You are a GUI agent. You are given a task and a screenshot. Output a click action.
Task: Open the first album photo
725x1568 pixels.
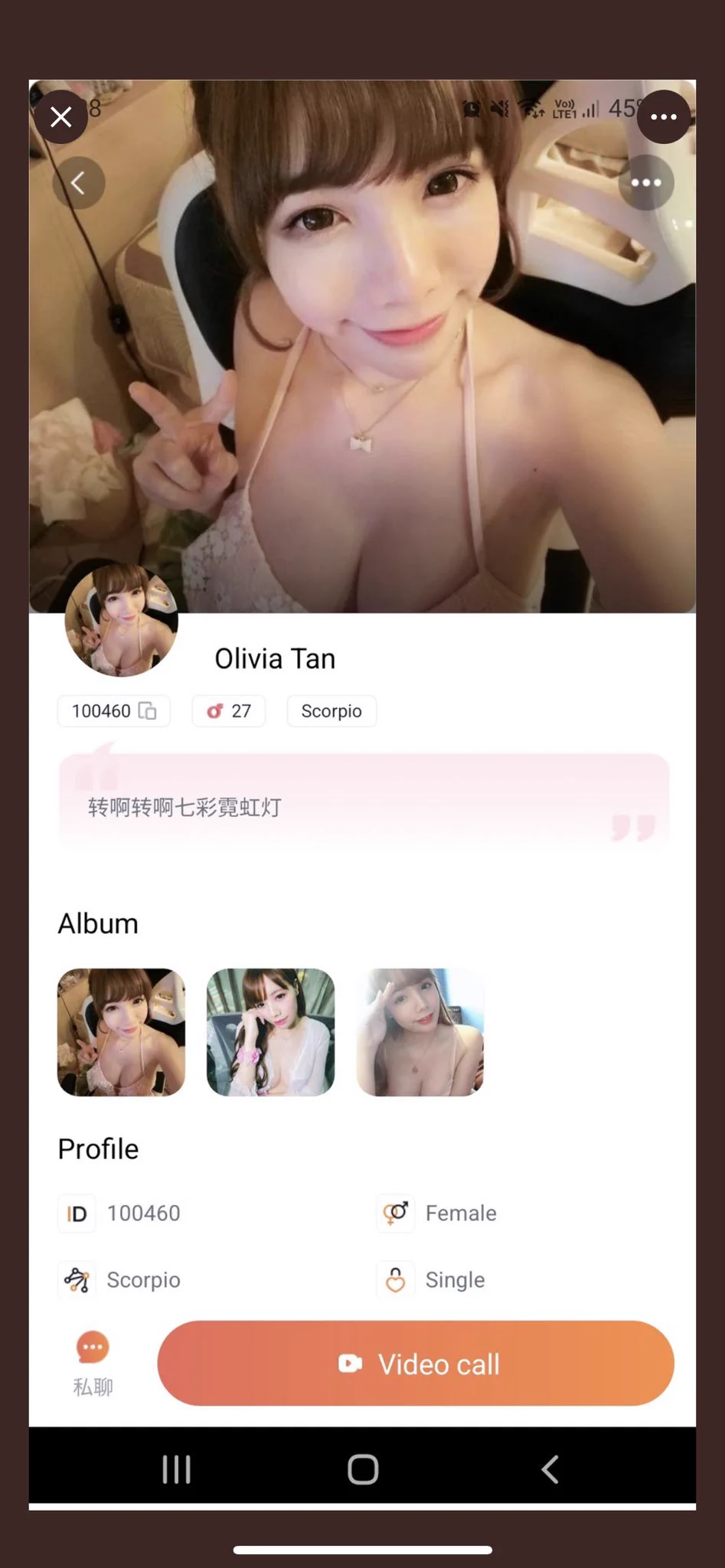pos(121,1032)
